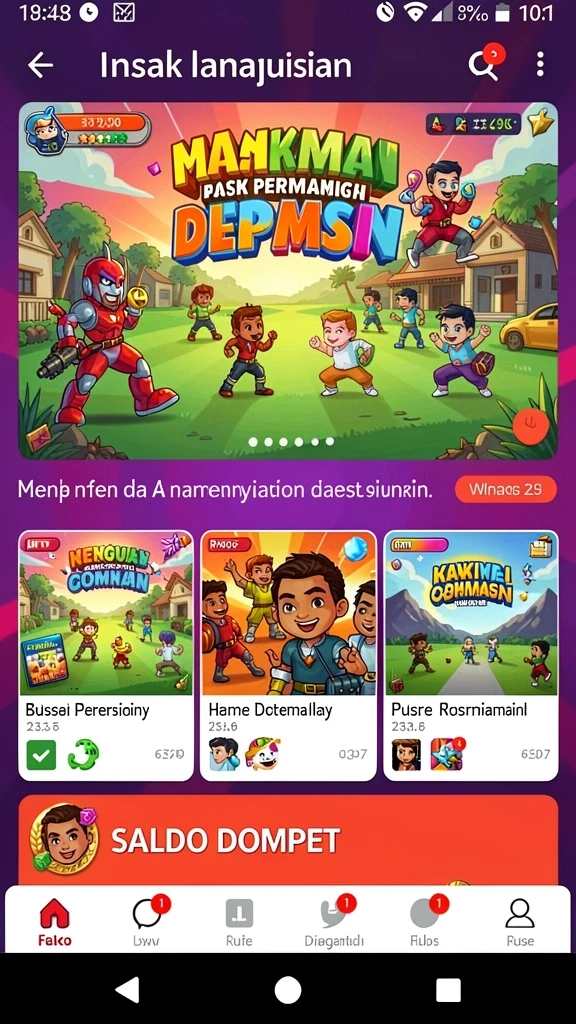Open the Lwv chat tab
Image resolution: width=576 pixels, height=1024 pixels.
click(147, 923)
